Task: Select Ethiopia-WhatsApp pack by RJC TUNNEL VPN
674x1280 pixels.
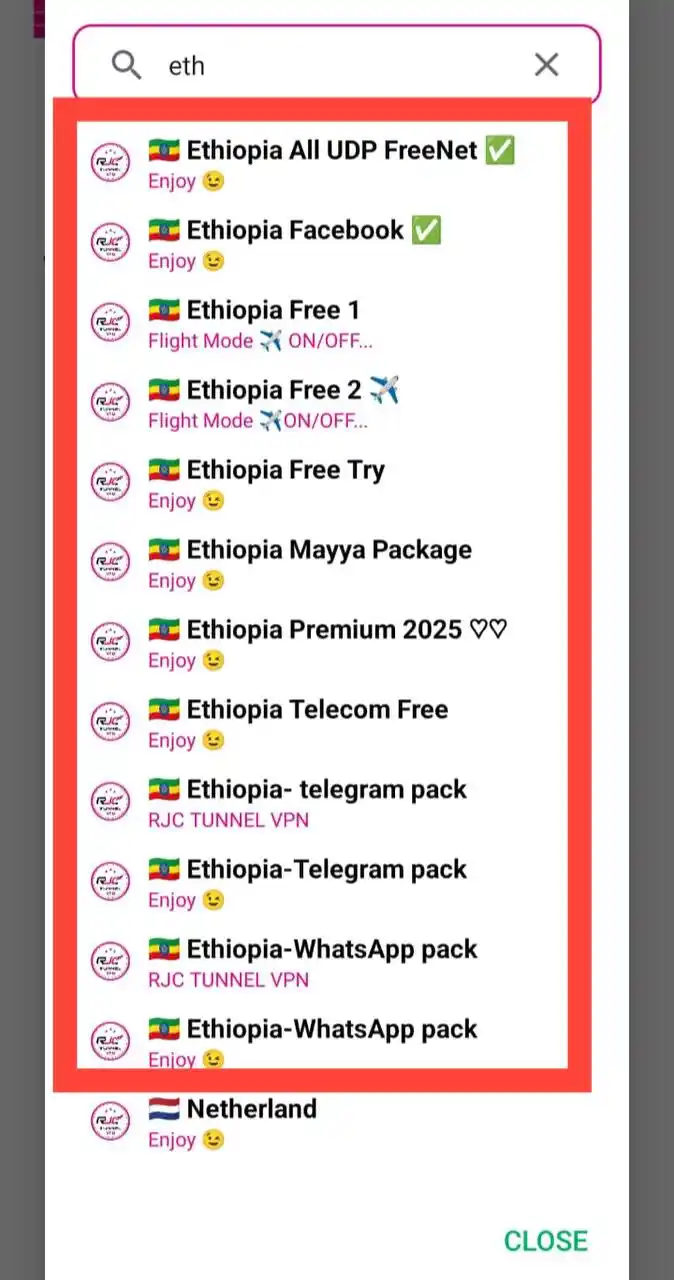Action: point(331,964)
